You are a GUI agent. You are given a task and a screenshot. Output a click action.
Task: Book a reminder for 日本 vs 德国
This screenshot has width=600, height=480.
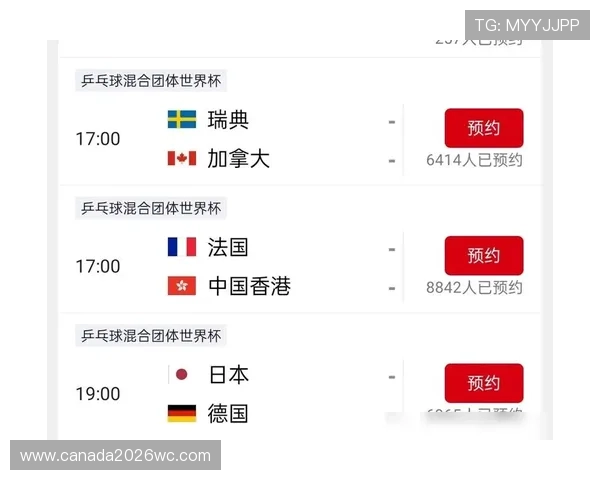pos(483,383)
